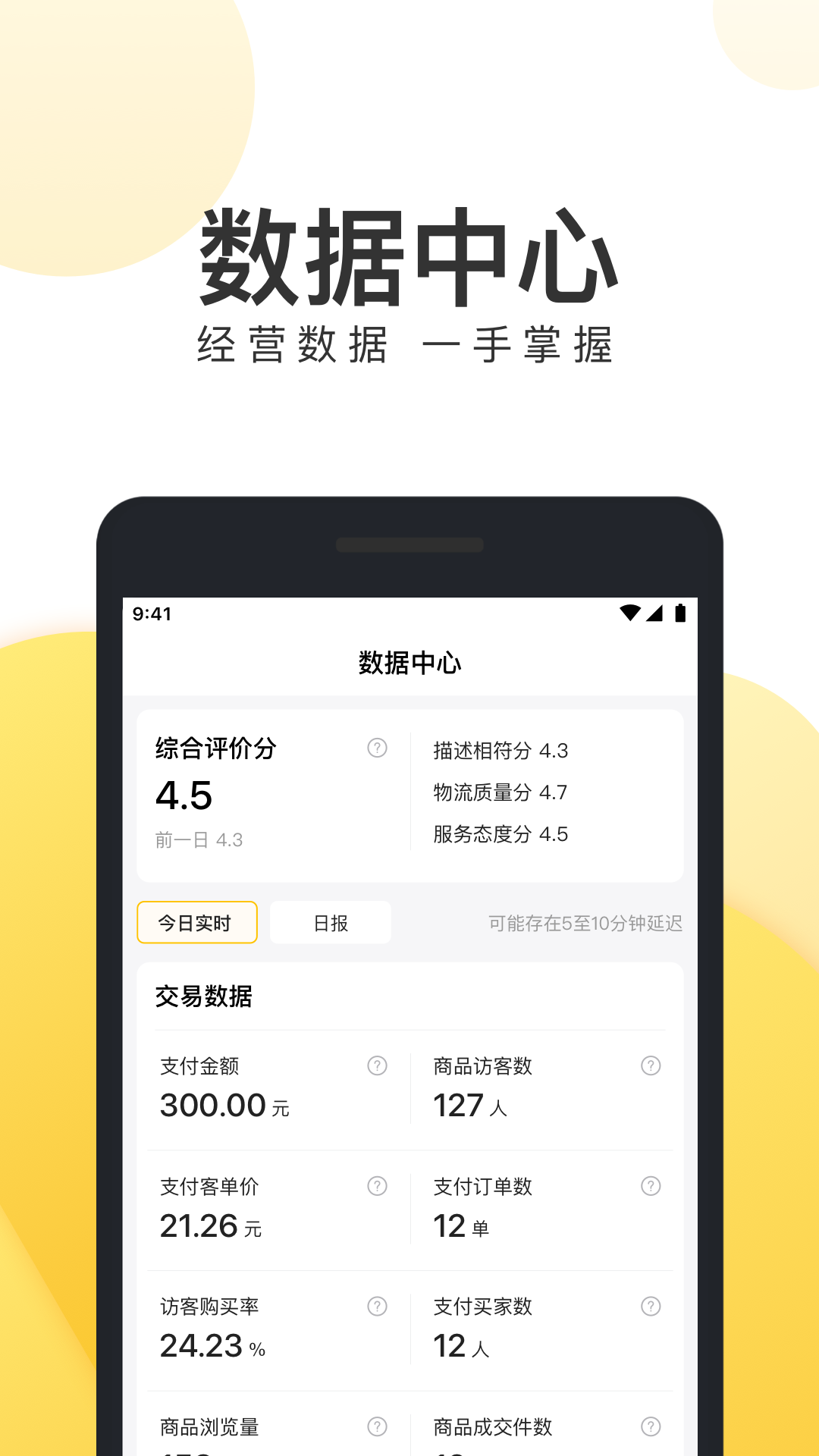
Task: Open help tooltip for 支付客单价
Action: [x=375, y=1187]
